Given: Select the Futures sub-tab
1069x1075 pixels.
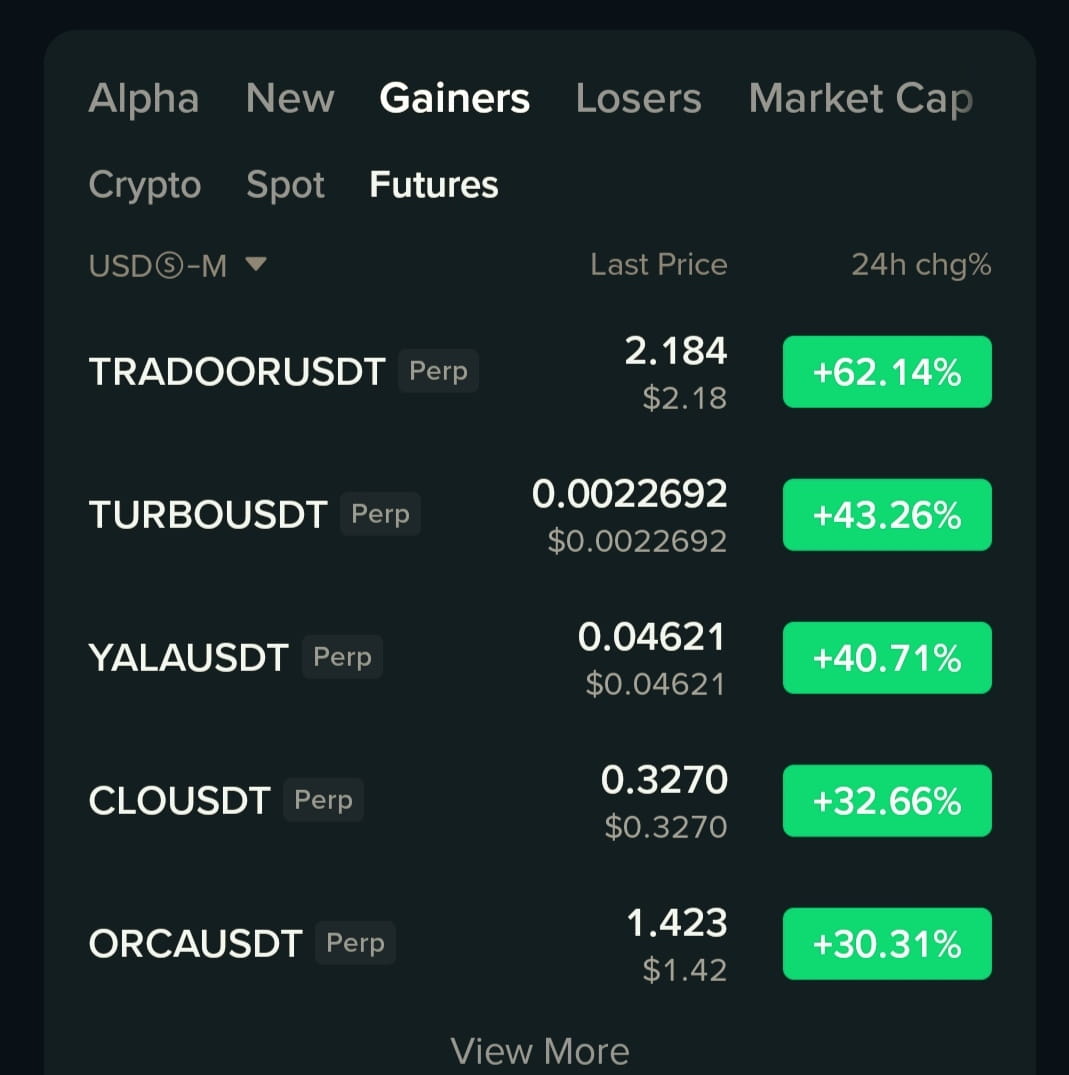Looking at the screenshot, I should tap(434, 185).
